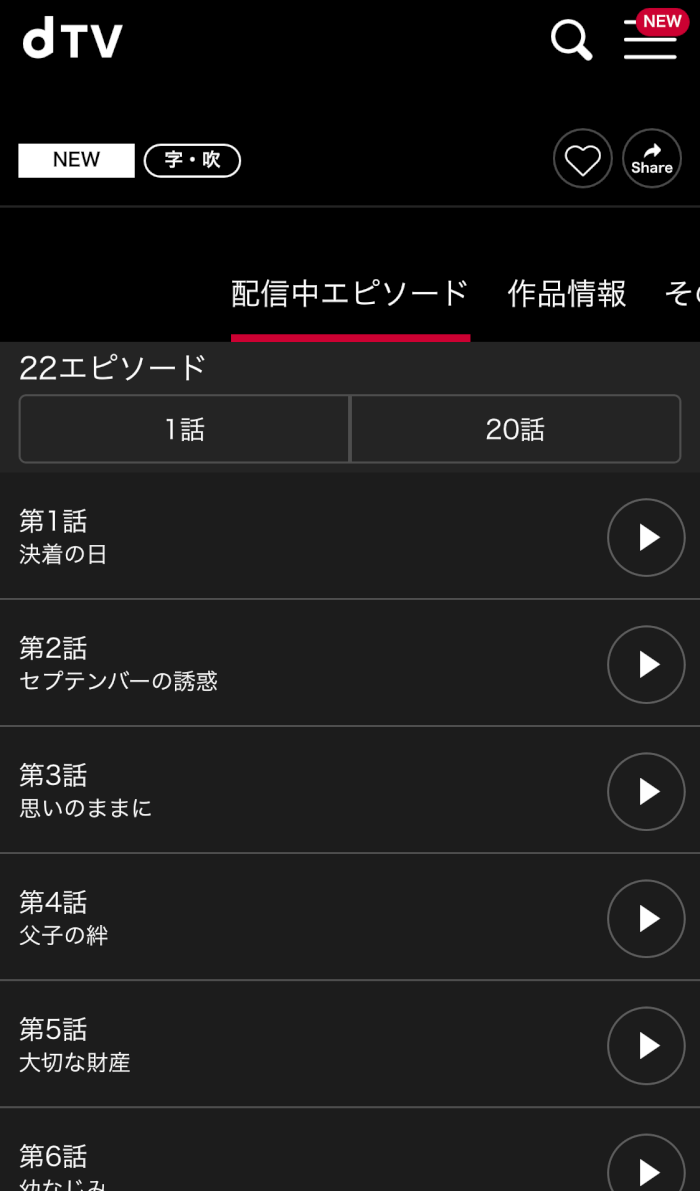
Task: Open the hamburger menu
Action: click(x=650, y=41)
